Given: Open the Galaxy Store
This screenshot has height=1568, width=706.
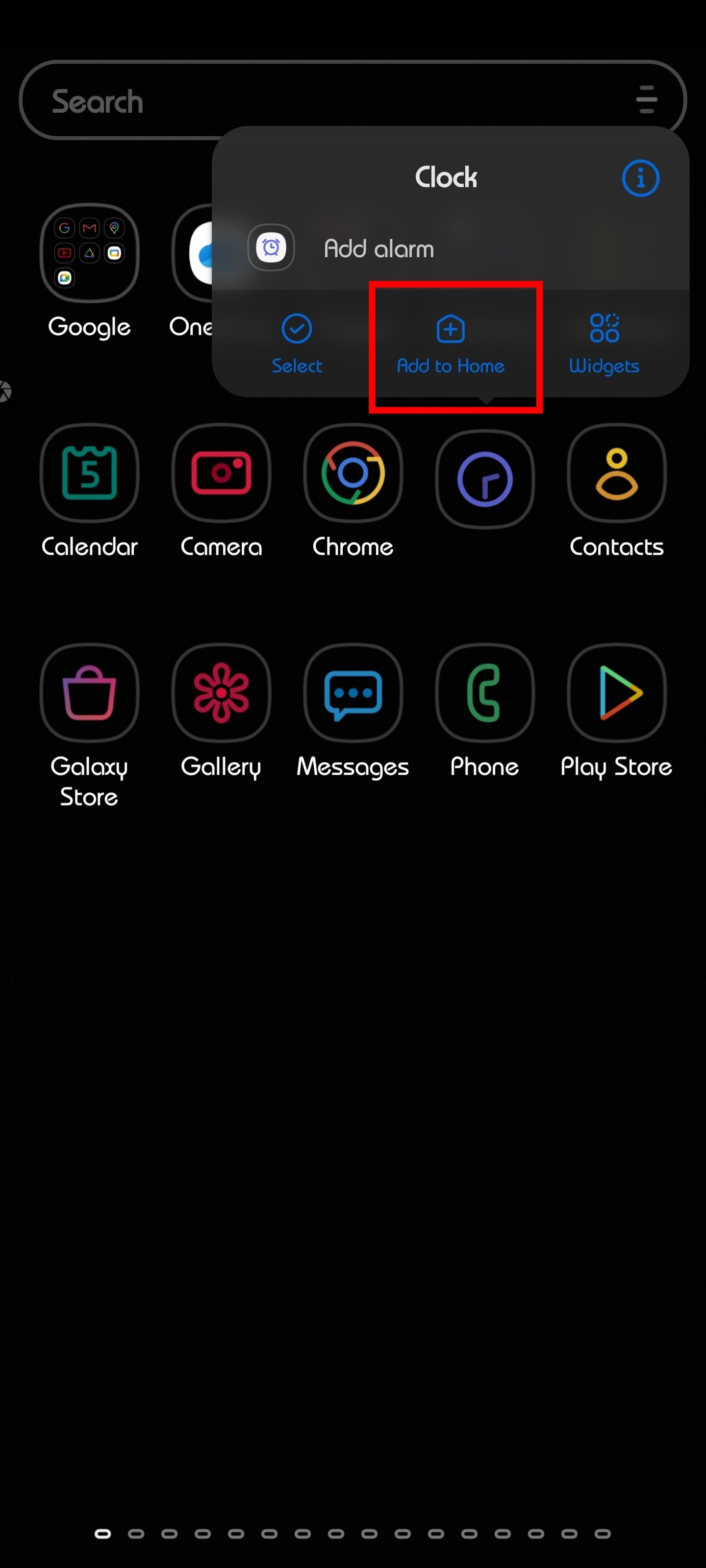Looking at the screenshot, I should (89, 693).
